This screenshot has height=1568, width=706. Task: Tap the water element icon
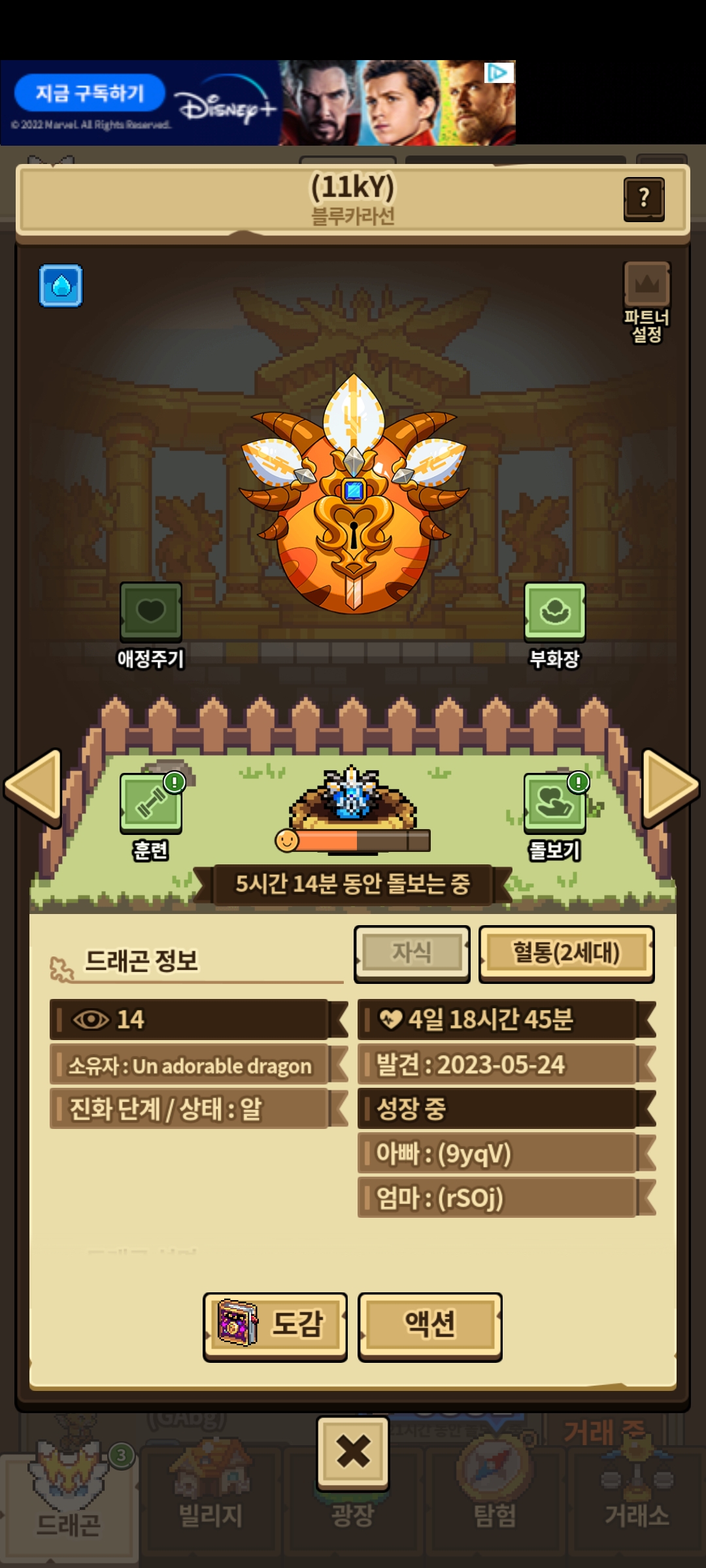[x=61, y=286]
